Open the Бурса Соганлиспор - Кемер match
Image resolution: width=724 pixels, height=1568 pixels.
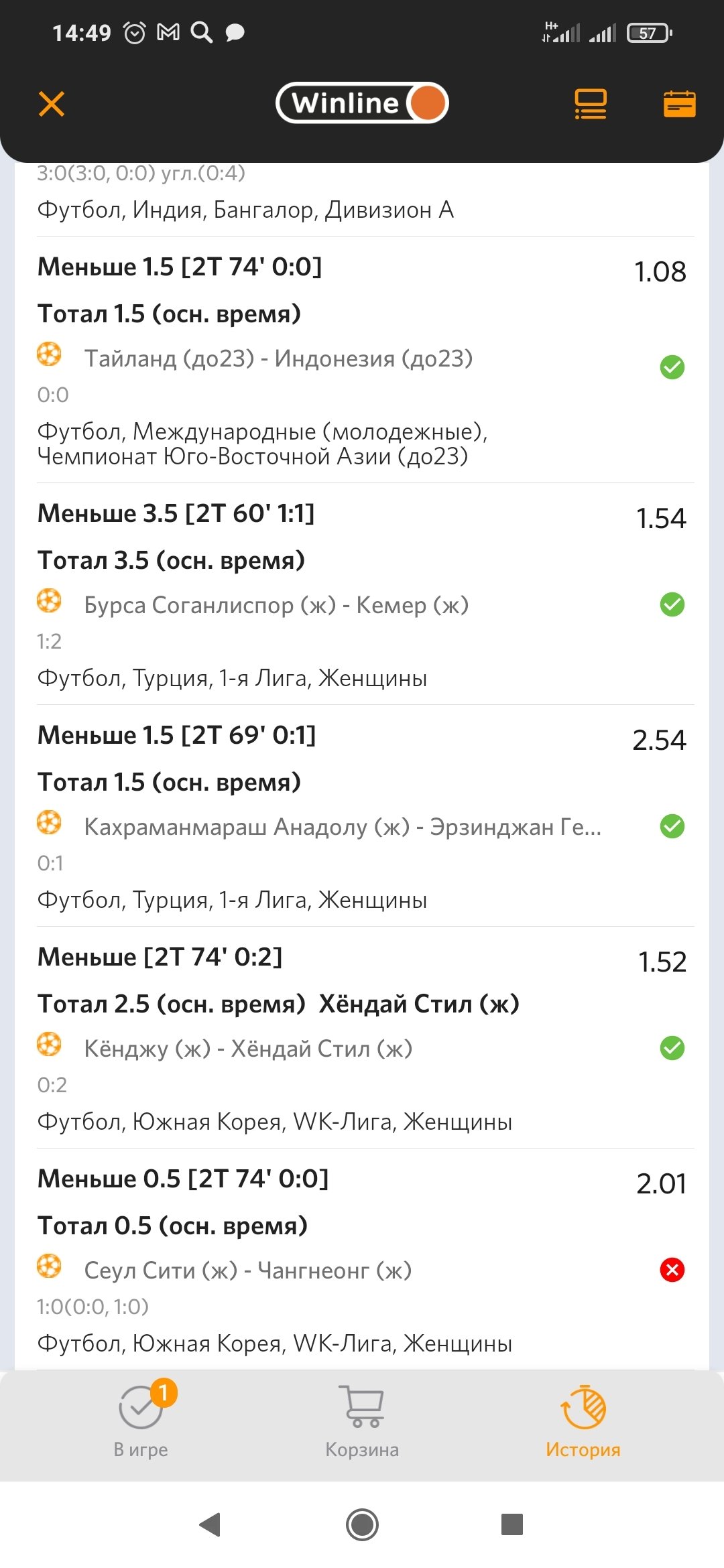[x=276, y=605]
